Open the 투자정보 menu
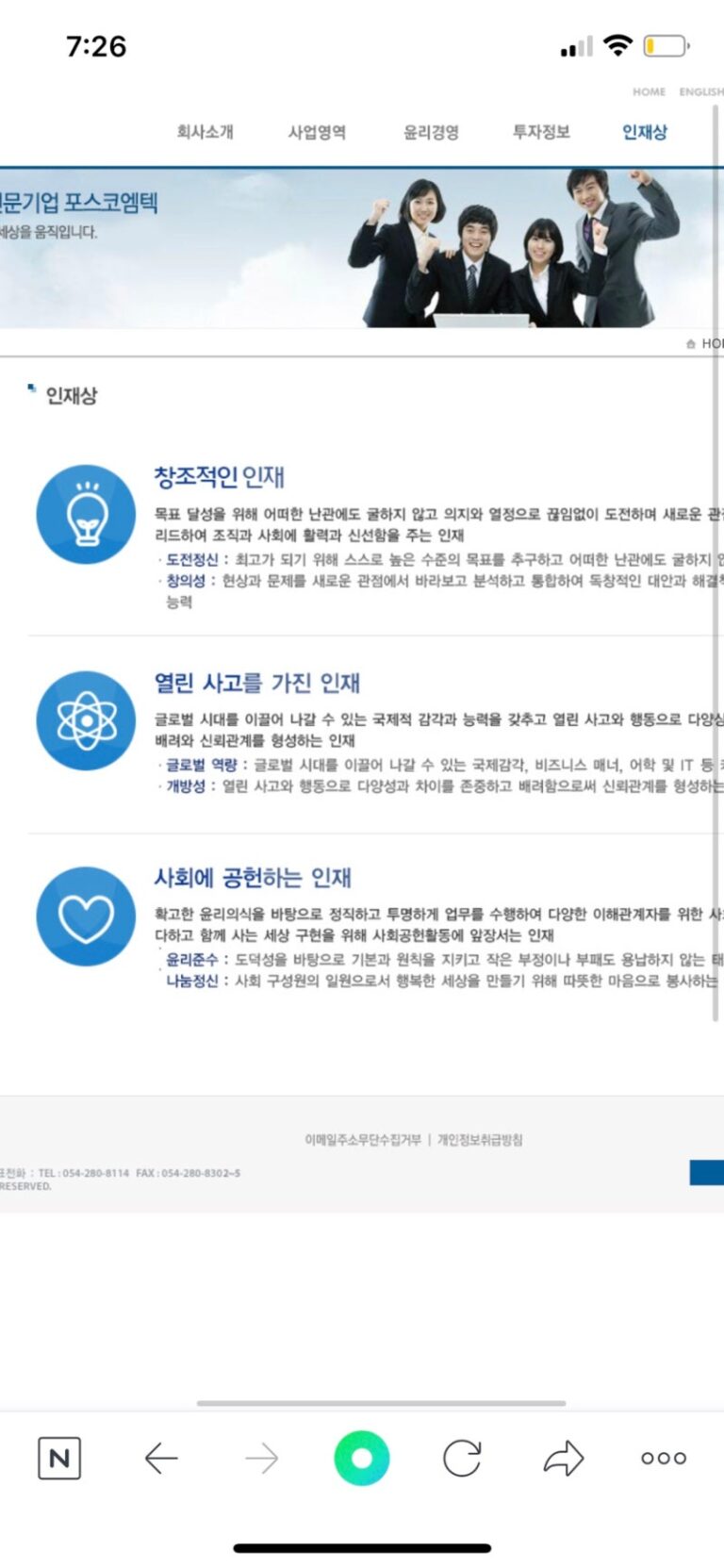This screenshot has height=1568, width=724. click(541, 132)
